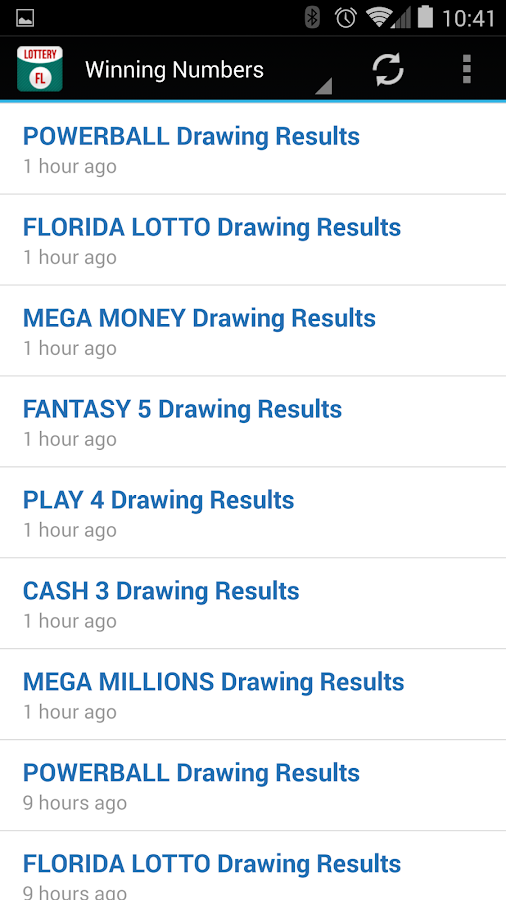Open FLORIDA LOTTO results from 1 hour ago

coord(253,240)
